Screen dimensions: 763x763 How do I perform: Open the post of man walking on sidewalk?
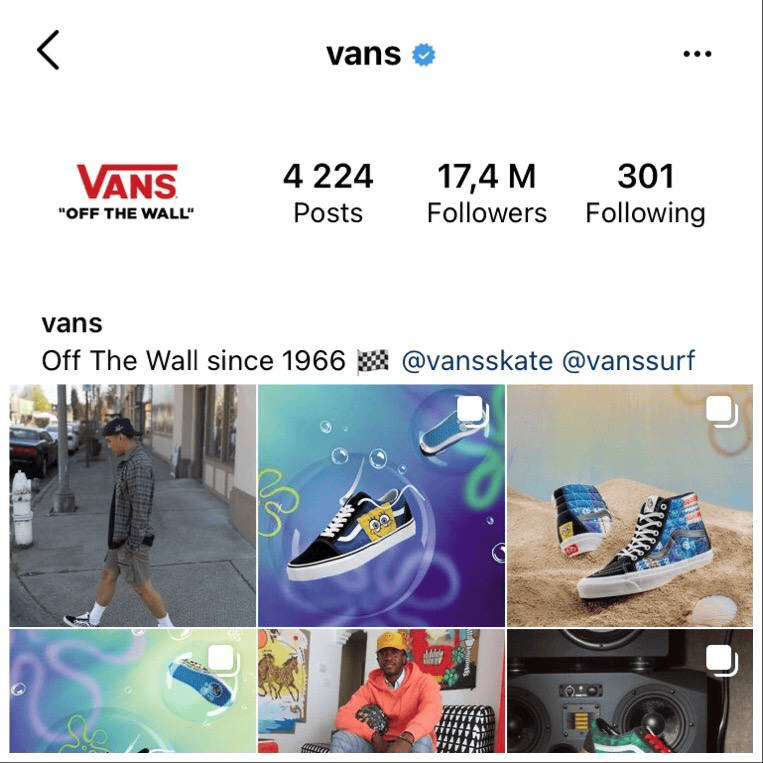click(x=131, y=505)
